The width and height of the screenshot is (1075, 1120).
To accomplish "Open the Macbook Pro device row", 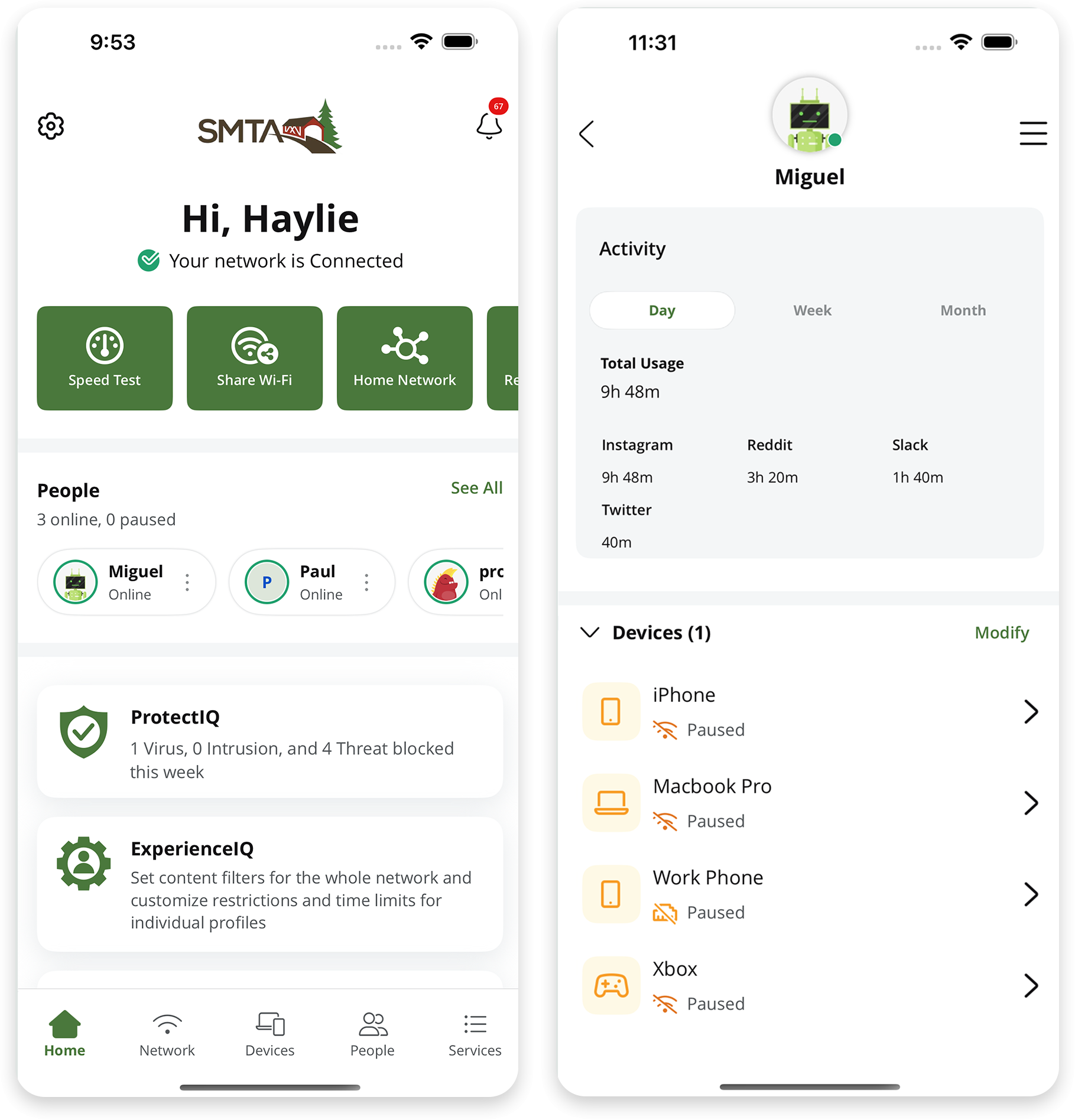I will coord(810,803).
